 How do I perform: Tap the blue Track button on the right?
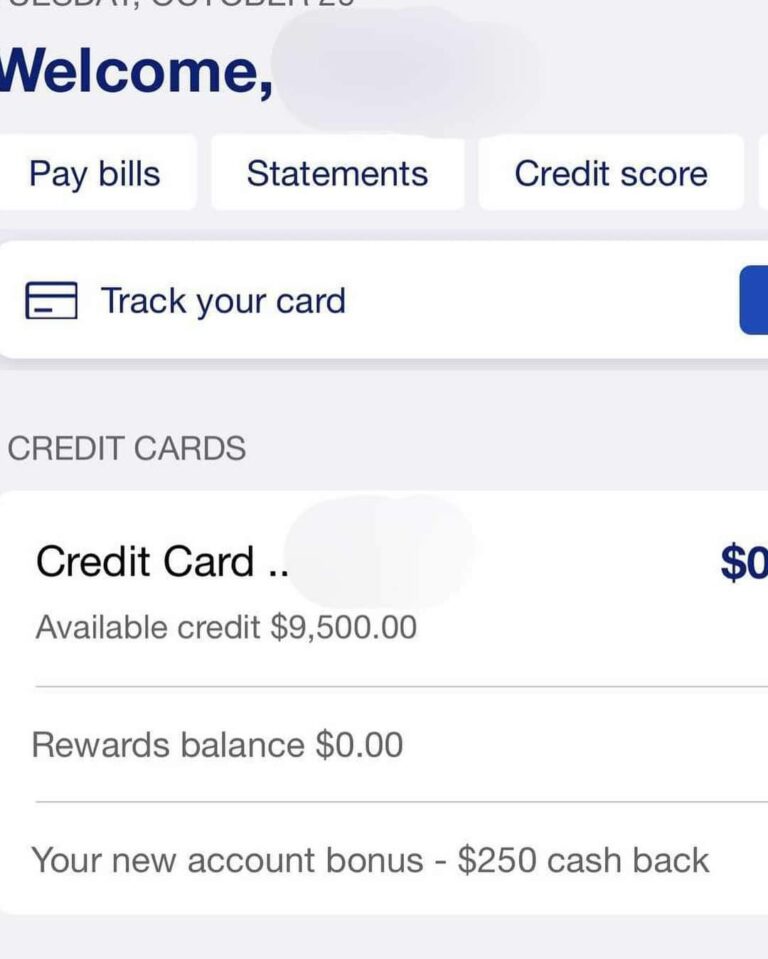click(755, 299)
